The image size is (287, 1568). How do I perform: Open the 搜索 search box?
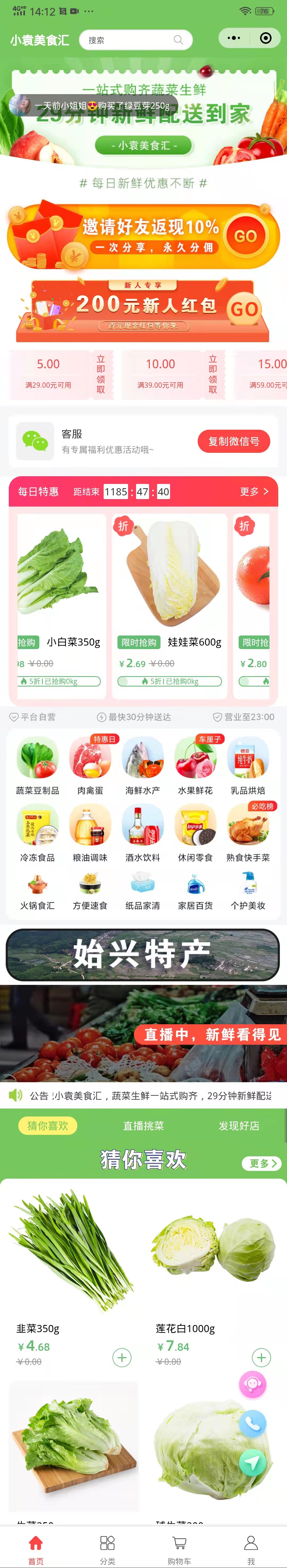point(135,40)
